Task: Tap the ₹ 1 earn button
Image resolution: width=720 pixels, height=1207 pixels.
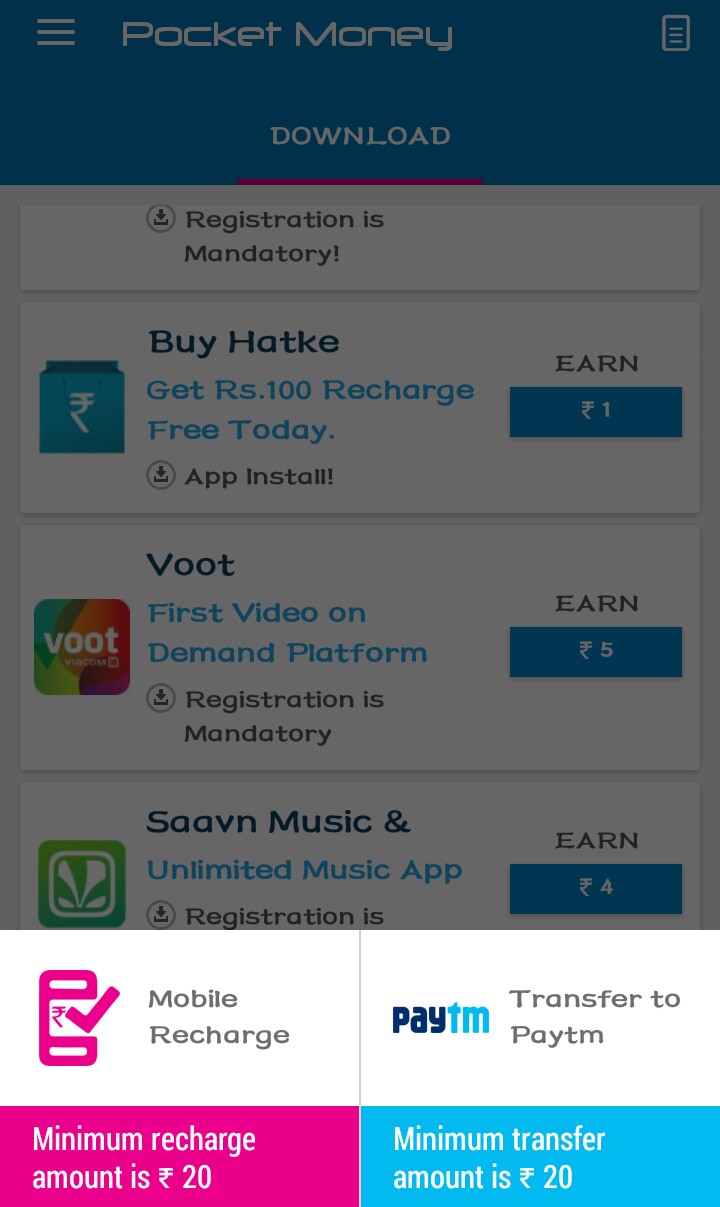Action: [x=596, y=411]
